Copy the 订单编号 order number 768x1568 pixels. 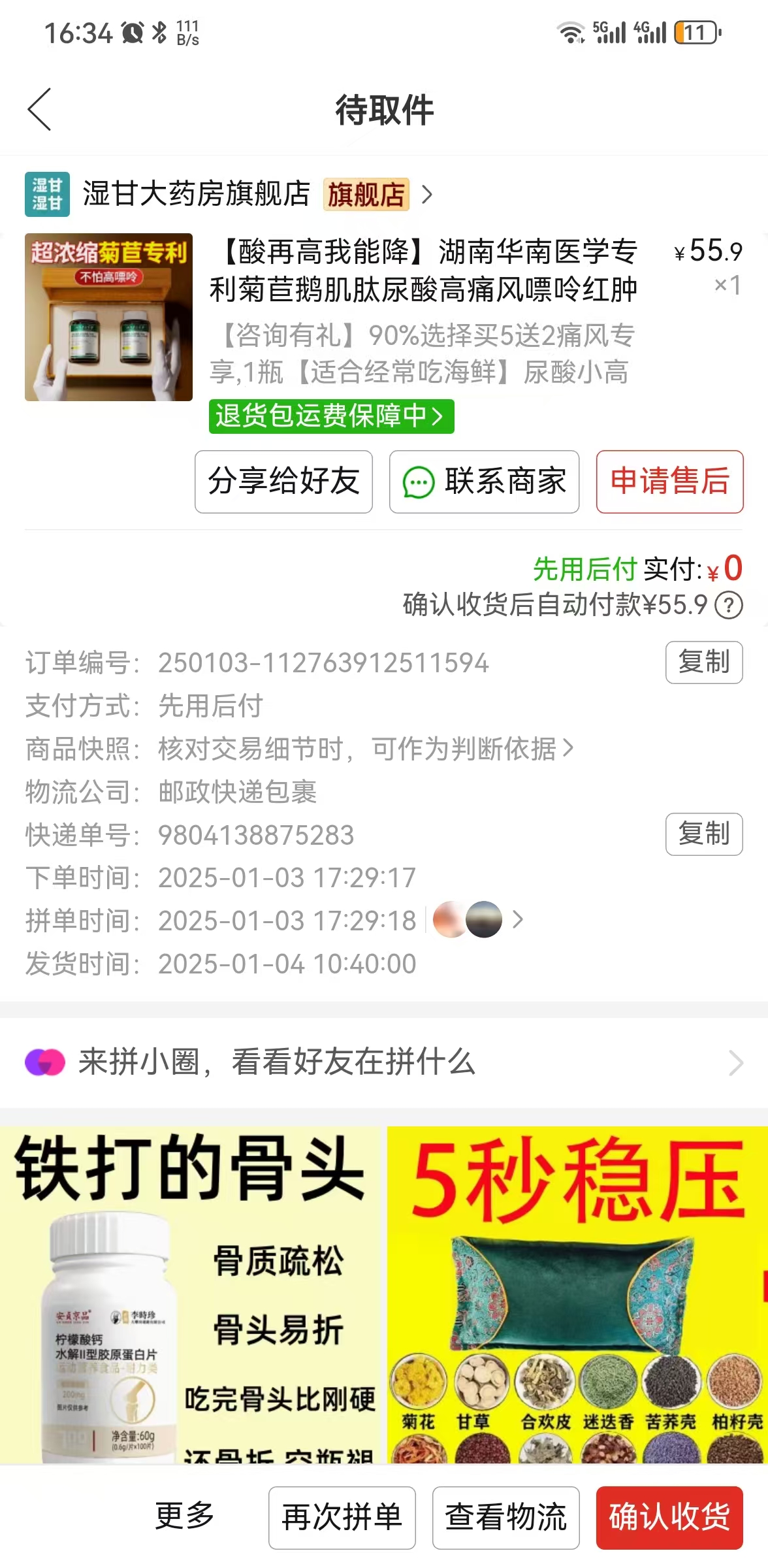coord(703,662)
